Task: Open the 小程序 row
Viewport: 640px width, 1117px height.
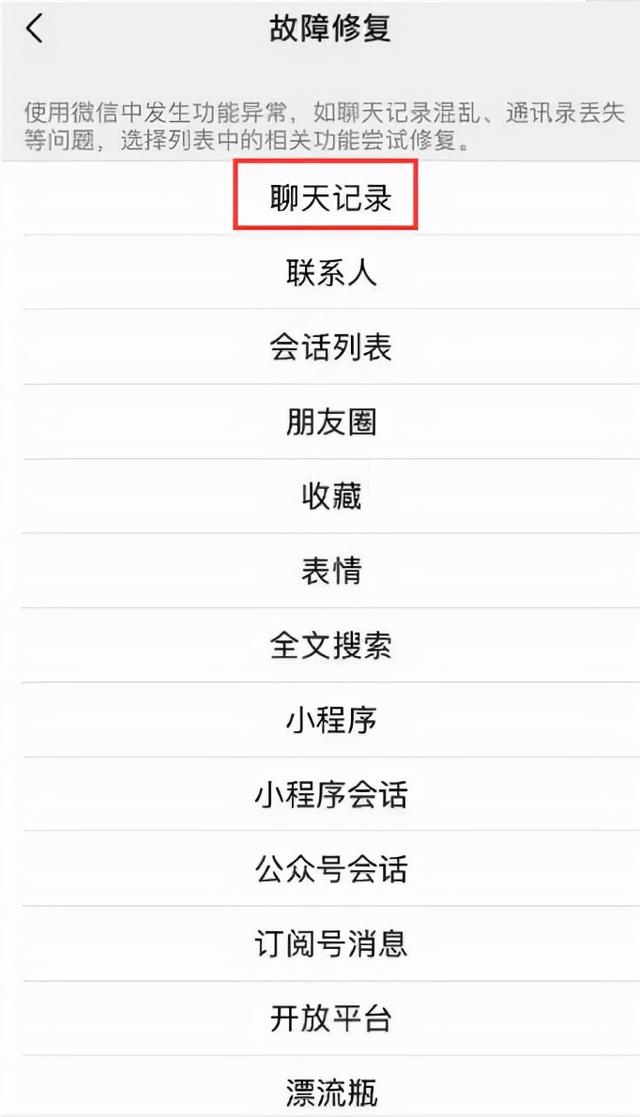Action: tap(320, 719)
